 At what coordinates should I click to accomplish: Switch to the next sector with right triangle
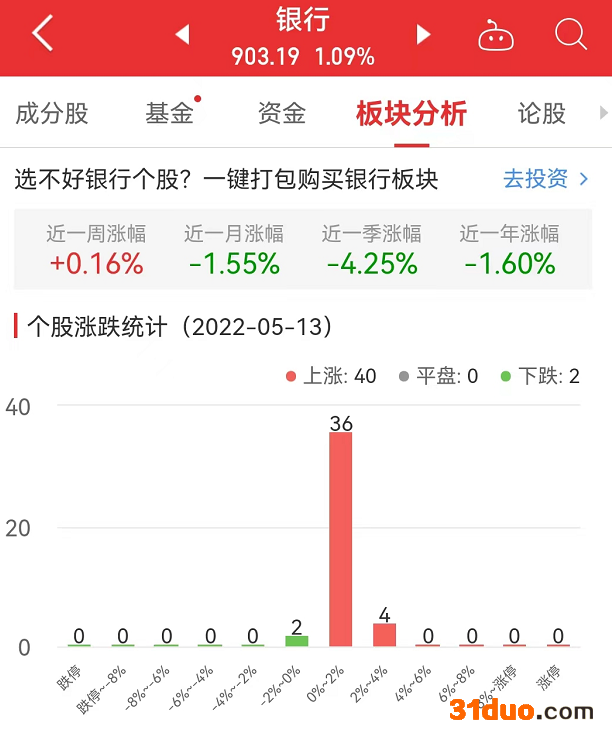click(424, 35)
